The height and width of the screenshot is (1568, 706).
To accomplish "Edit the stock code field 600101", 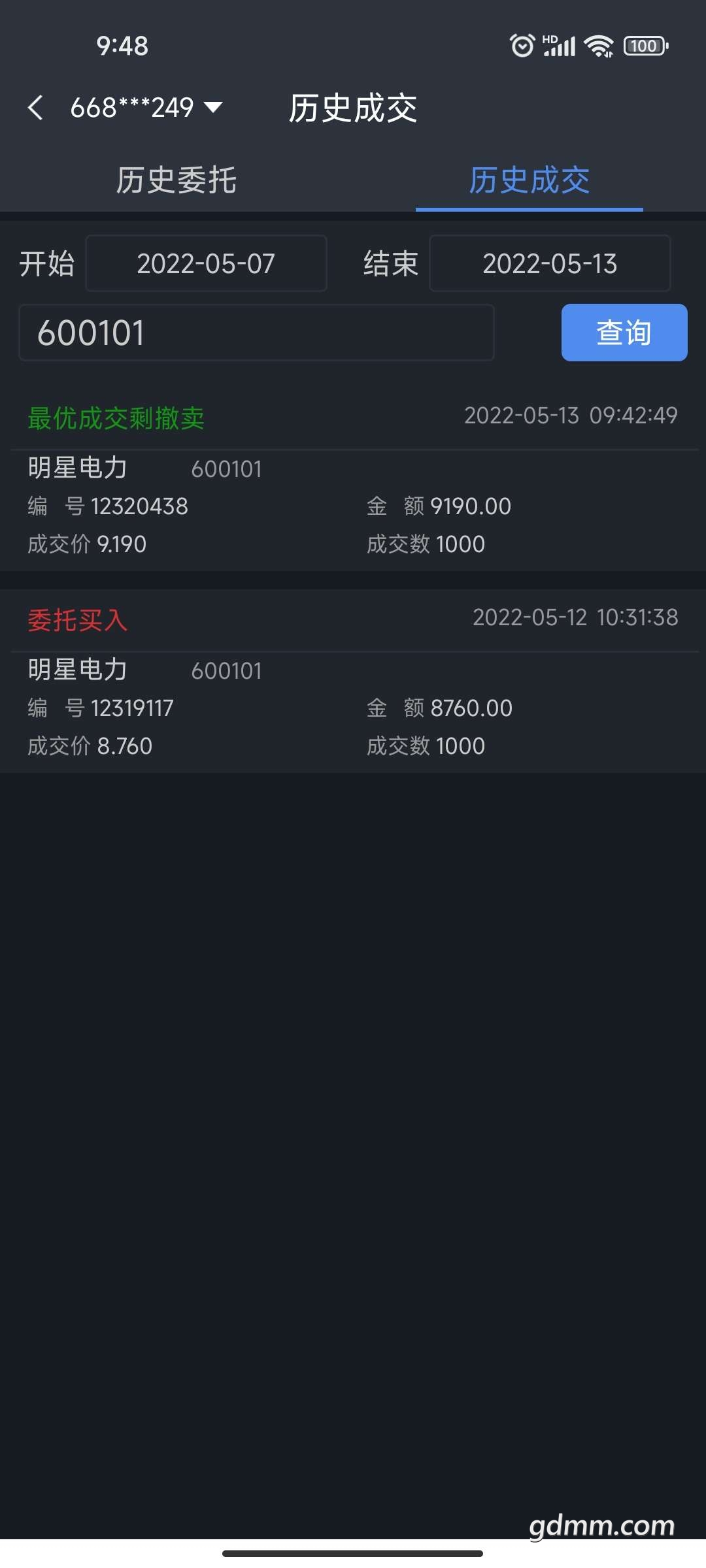I will pos(256,333).
